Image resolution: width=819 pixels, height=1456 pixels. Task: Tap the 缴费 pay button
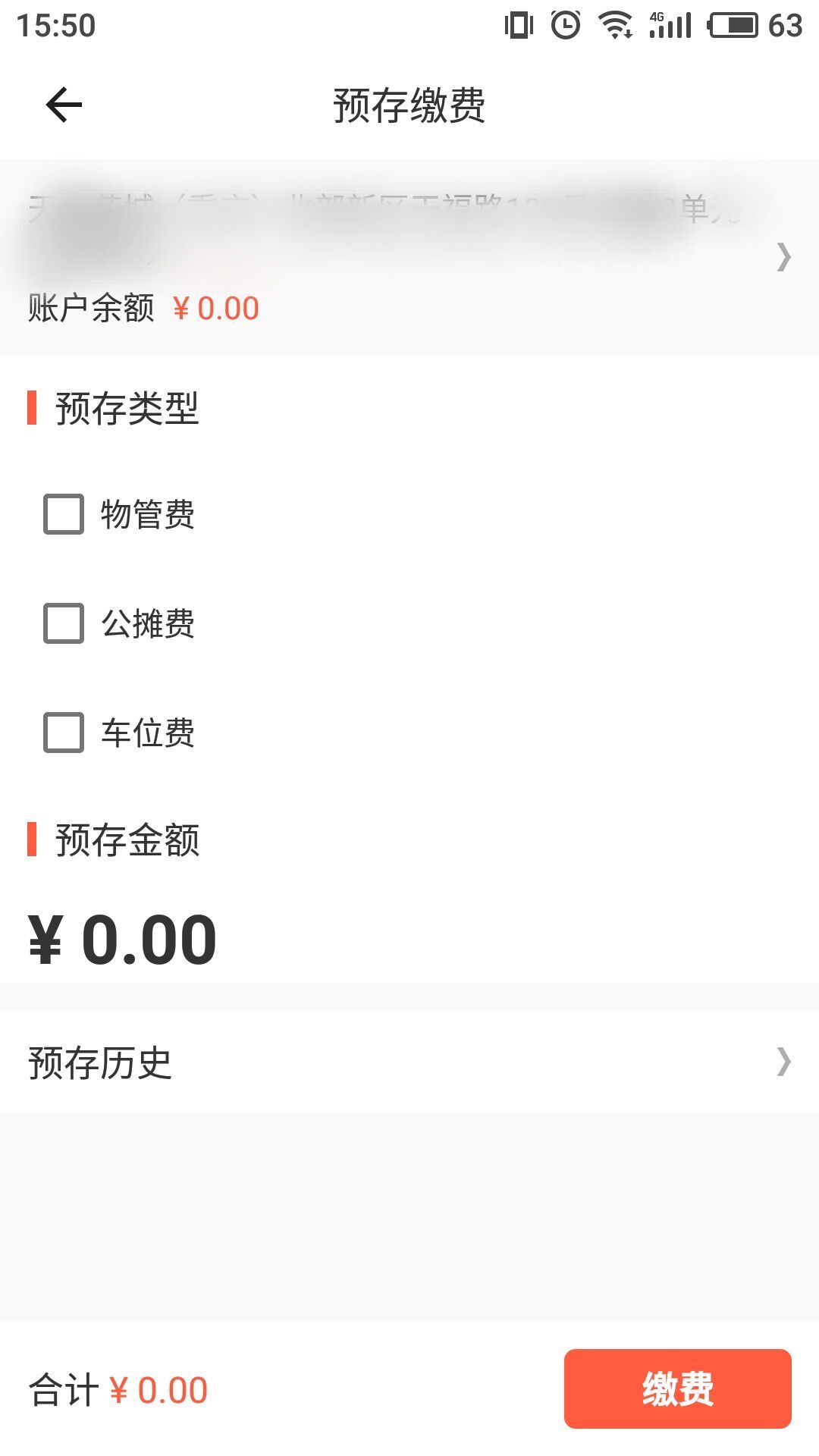click(677, 1389)
